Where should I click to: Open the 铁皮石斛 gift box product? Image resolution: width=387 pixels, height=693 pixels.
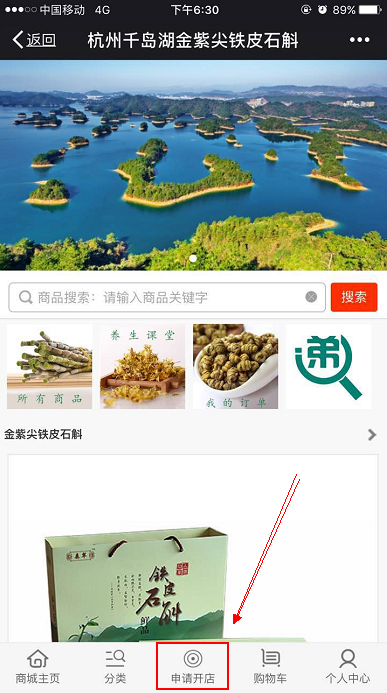pos(193,548)
